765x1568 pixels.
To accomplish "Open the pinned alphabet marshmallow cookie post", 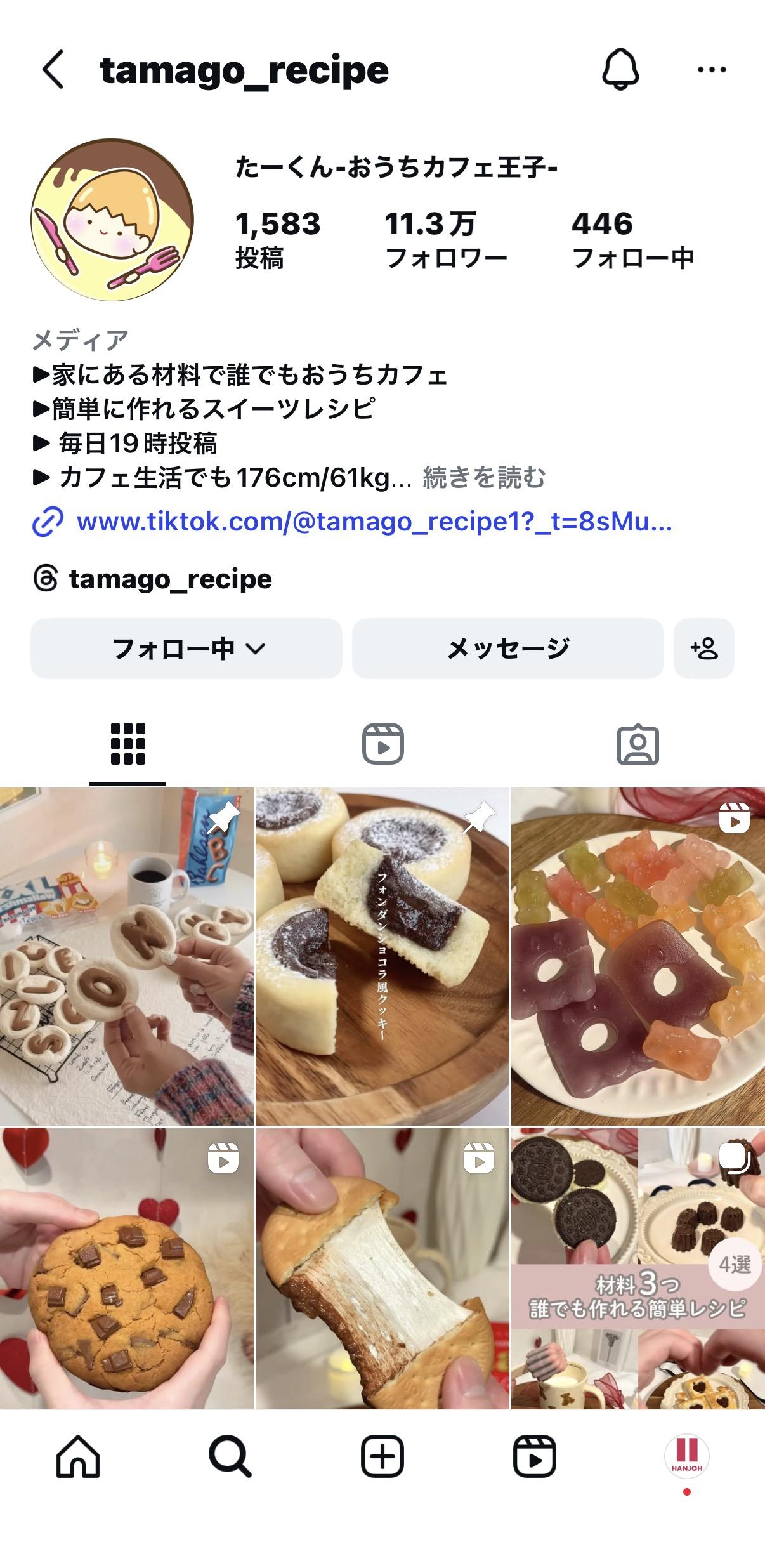I will [127, 956].
